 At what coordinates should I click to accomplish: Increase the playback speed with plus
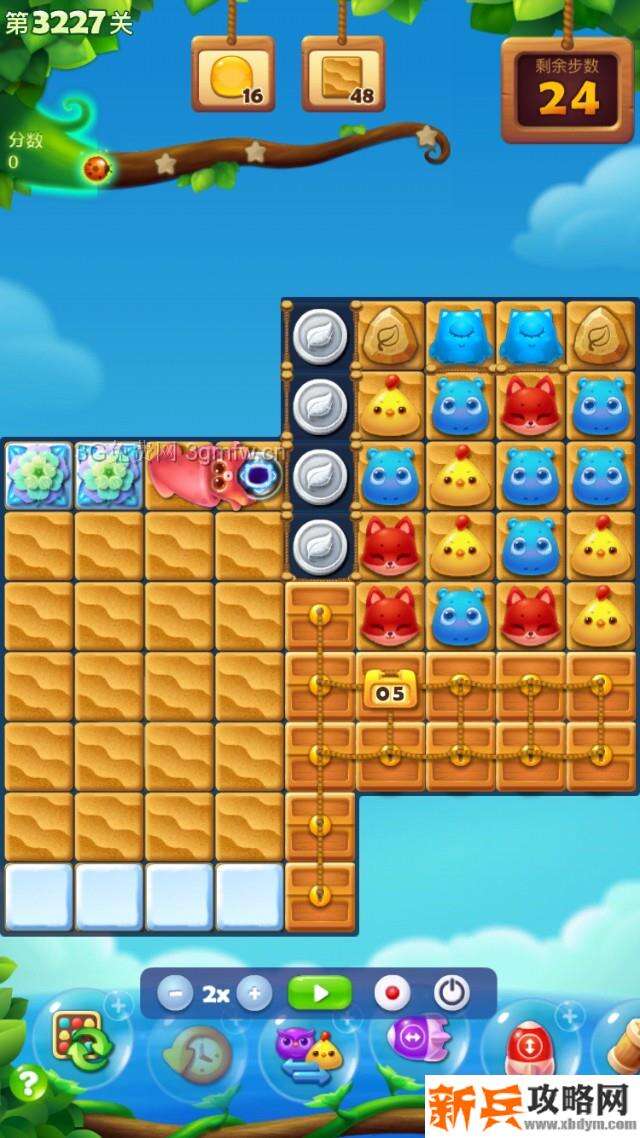[x=254, y=994]
